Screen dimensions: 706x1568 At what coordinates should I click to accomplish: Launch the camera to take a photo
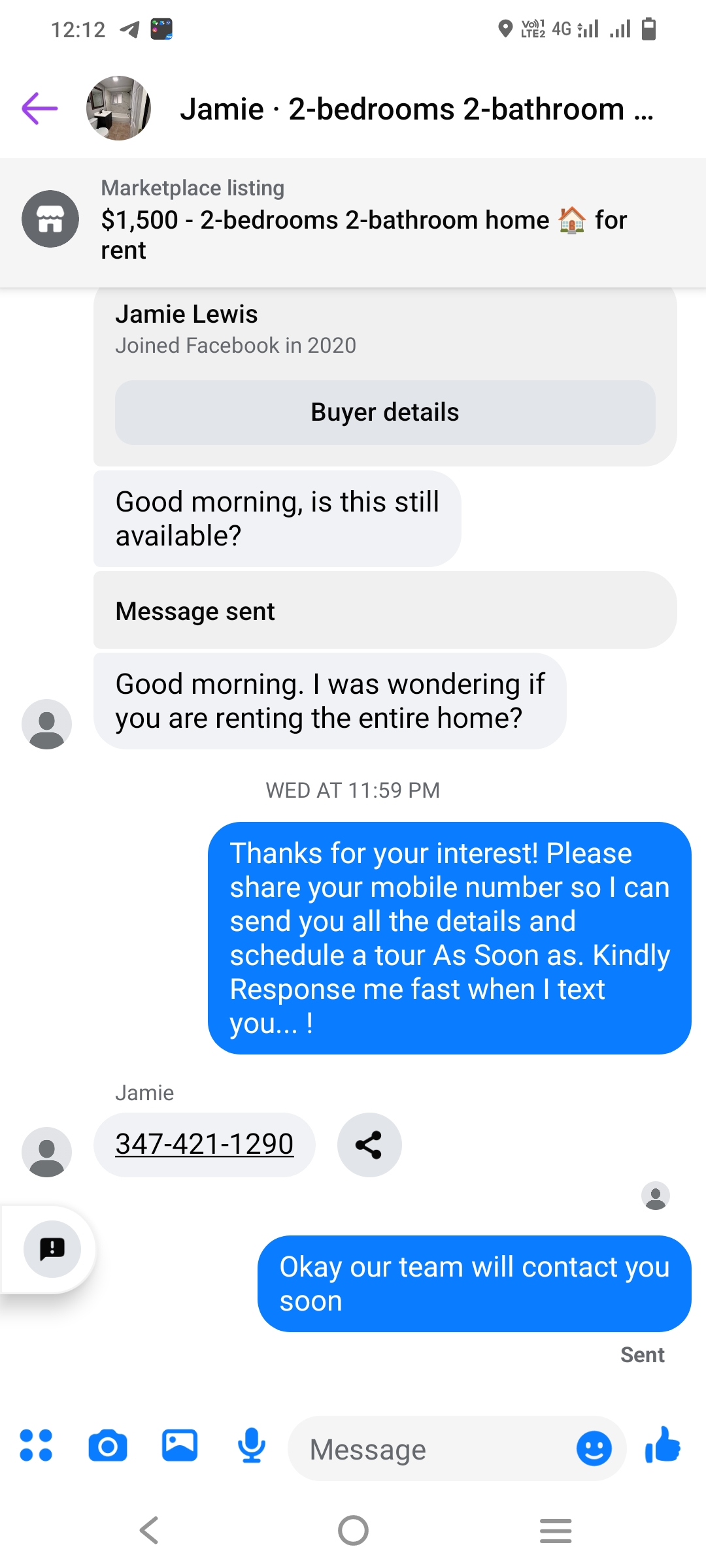coord(108,1445)
